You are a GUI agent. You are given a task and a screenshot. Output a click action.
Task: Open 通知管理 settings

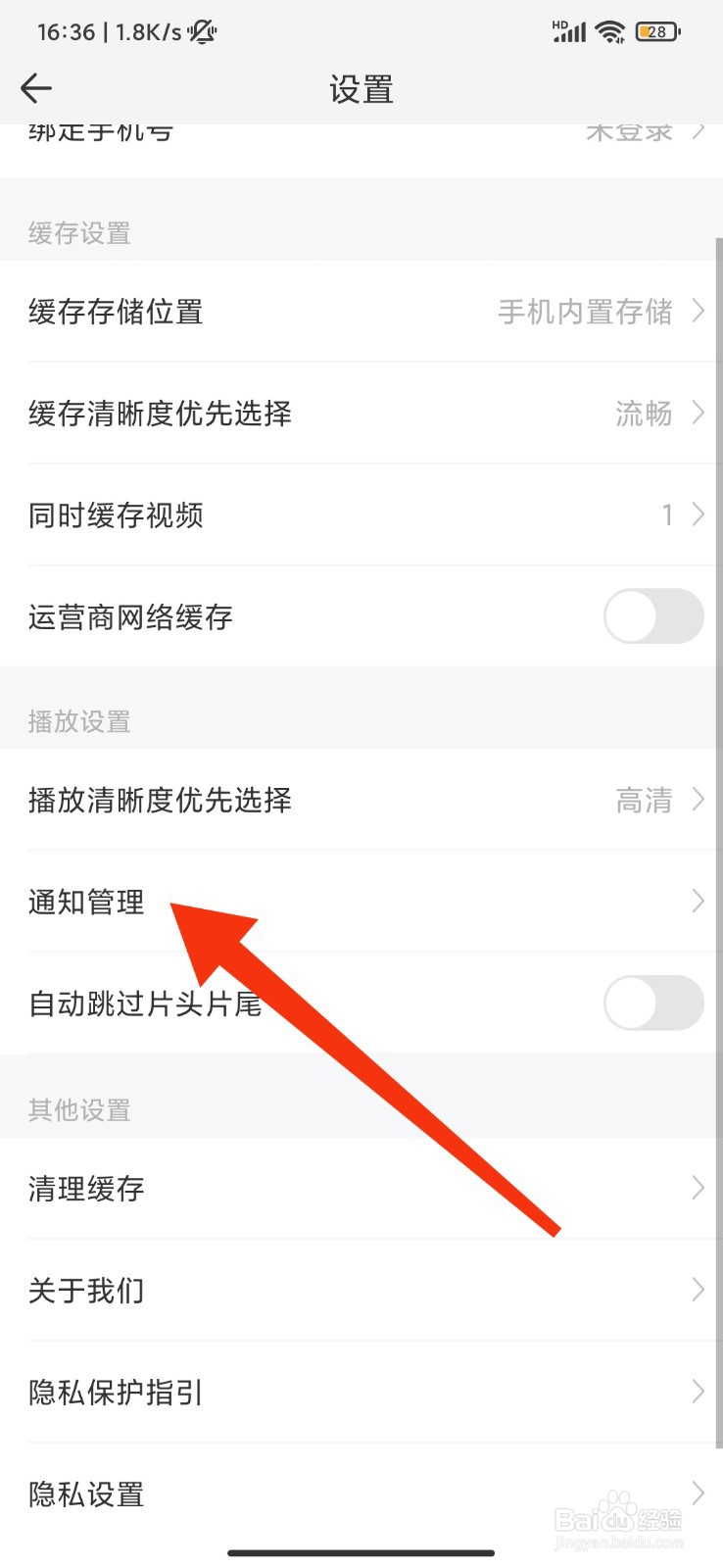(361, 901)
